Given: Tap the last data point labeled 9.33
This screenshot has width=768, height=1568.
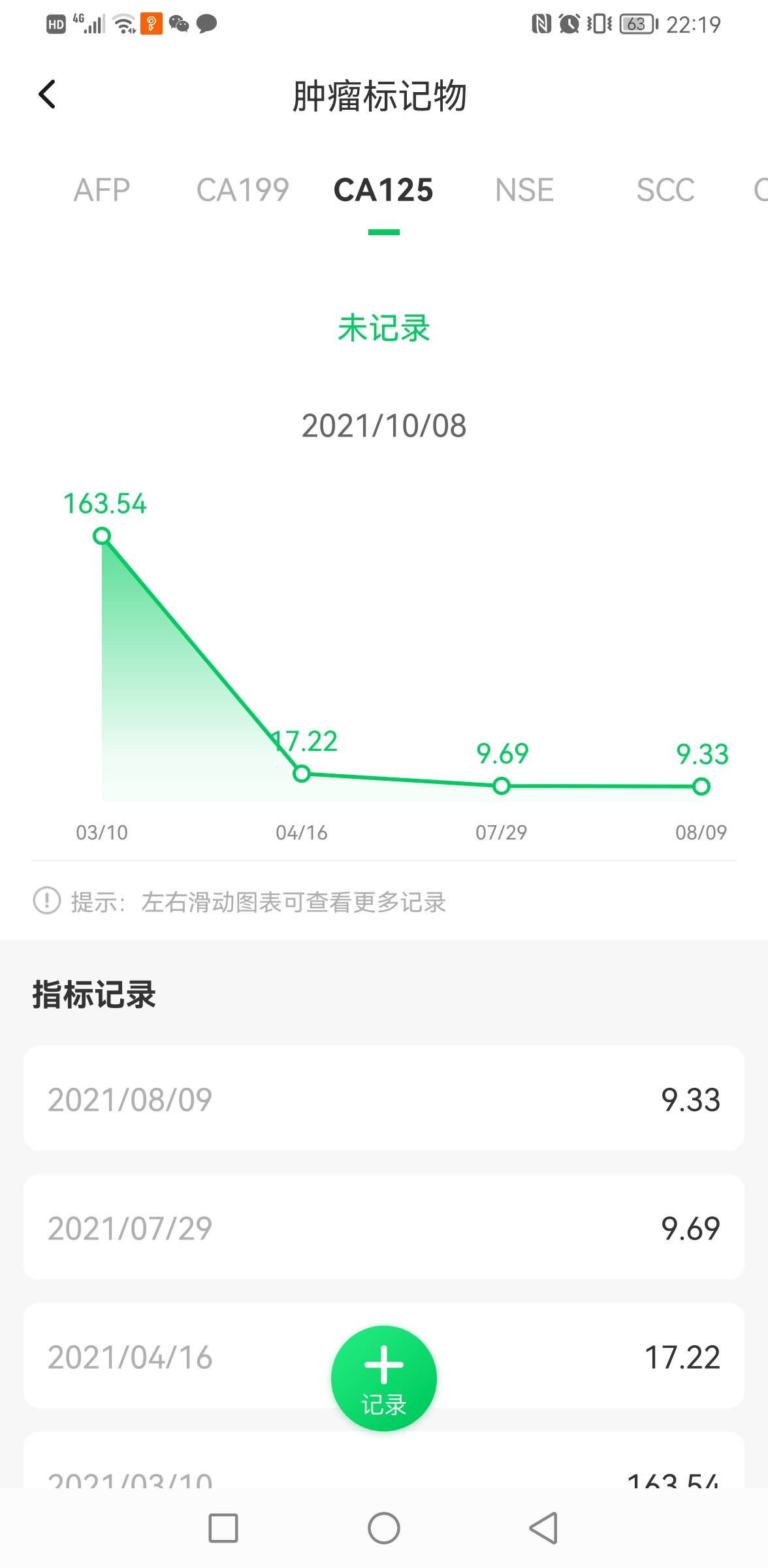Looking at the screenshot, I should tap(701, 787).
